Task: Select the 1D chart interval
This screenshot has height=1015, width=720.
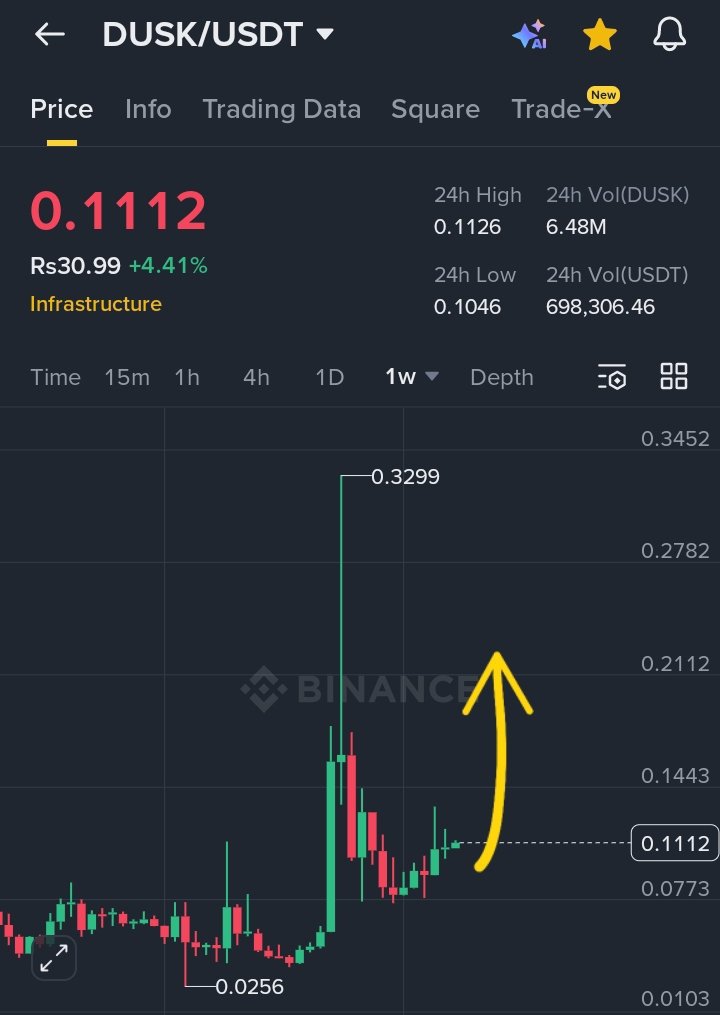Action: click(329, 377)
